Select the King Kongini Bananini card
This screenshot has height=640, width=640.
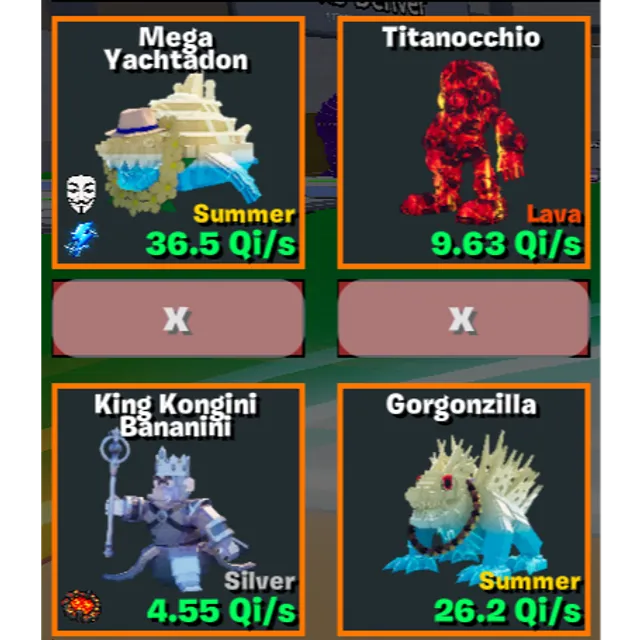click(178, 509)
